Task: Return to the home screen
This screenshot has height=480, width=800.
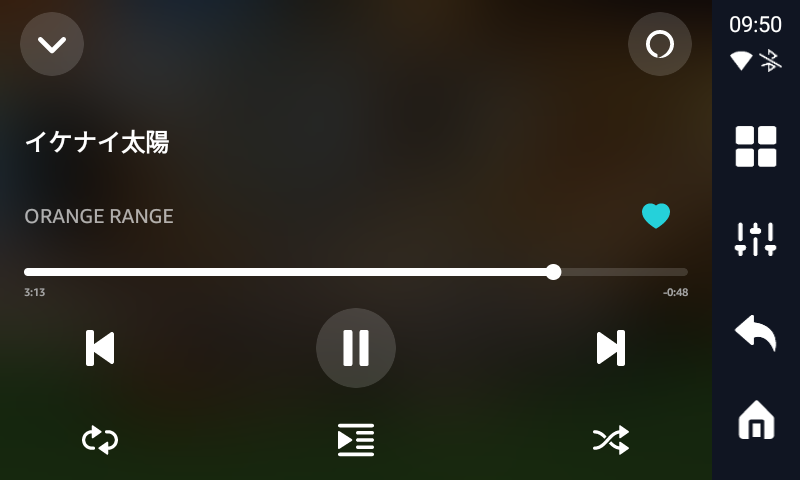Action: pyautogui.click(x=756, y=420)
